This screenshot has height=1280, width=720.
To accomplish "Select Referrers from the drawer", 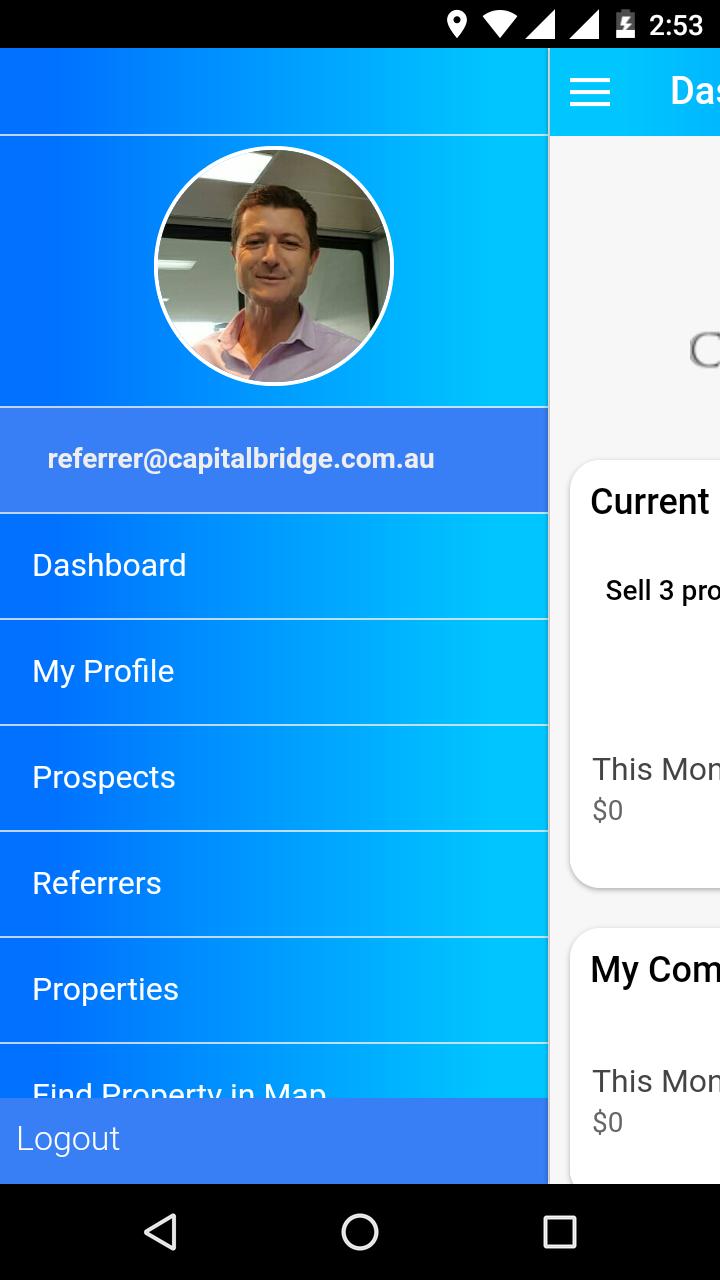I will coord(97,884).
